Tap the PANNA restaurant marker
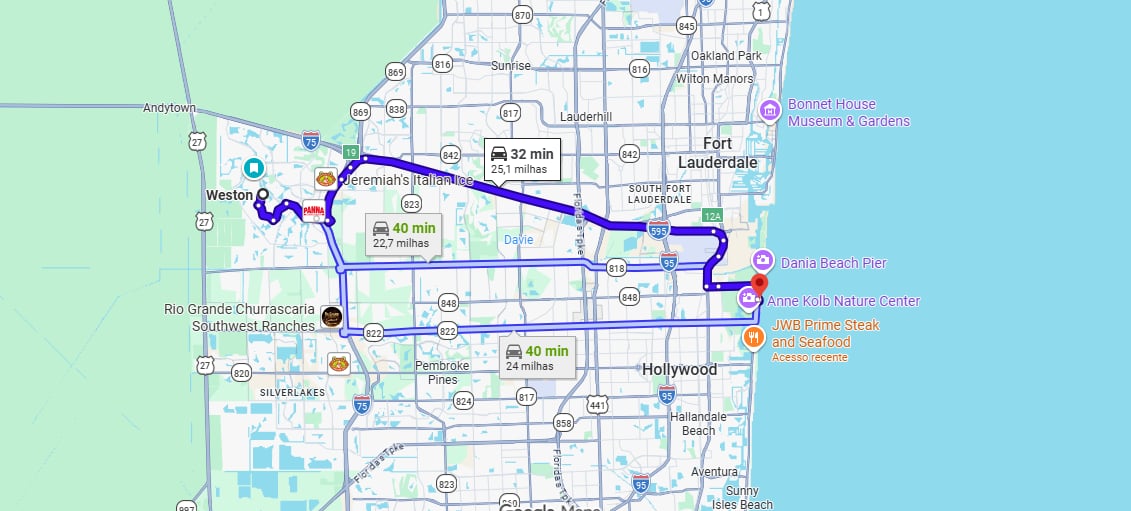Viewport: 1131px width, 511px height. coord(314,211)
